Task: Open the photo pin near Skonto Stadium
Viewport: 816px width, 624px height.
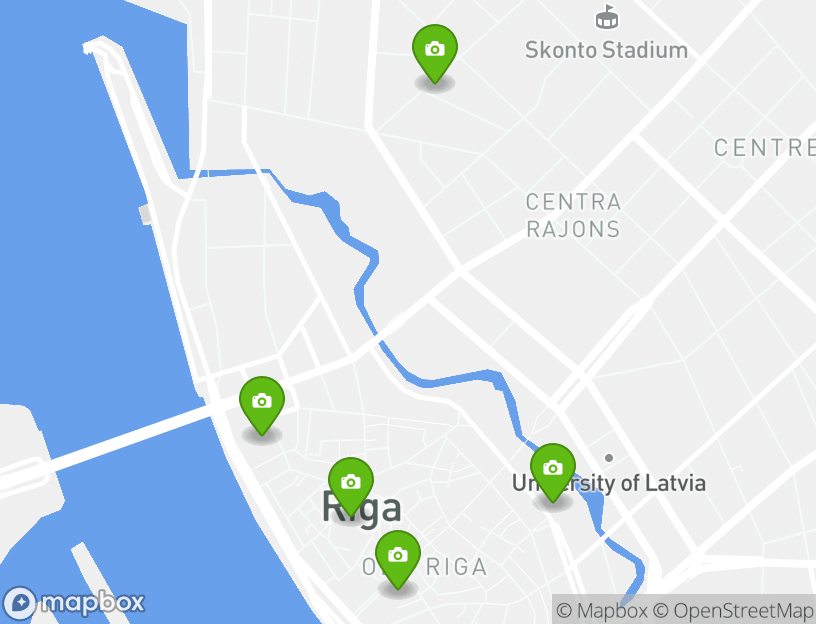Action: pos(435,51)
